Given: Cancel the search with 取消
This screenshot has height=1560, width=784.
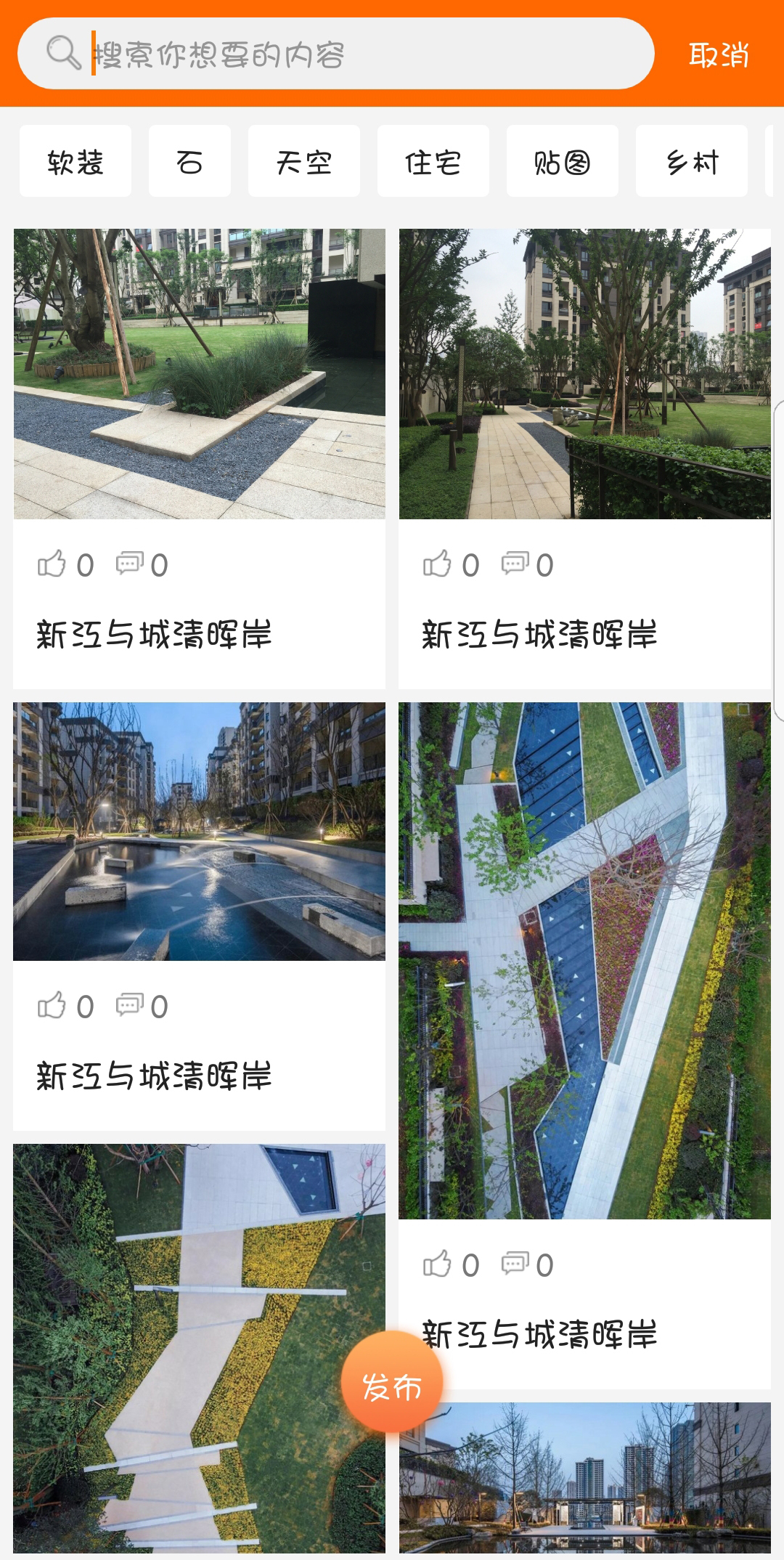Looking at the screenshot, I should [718, 55].
